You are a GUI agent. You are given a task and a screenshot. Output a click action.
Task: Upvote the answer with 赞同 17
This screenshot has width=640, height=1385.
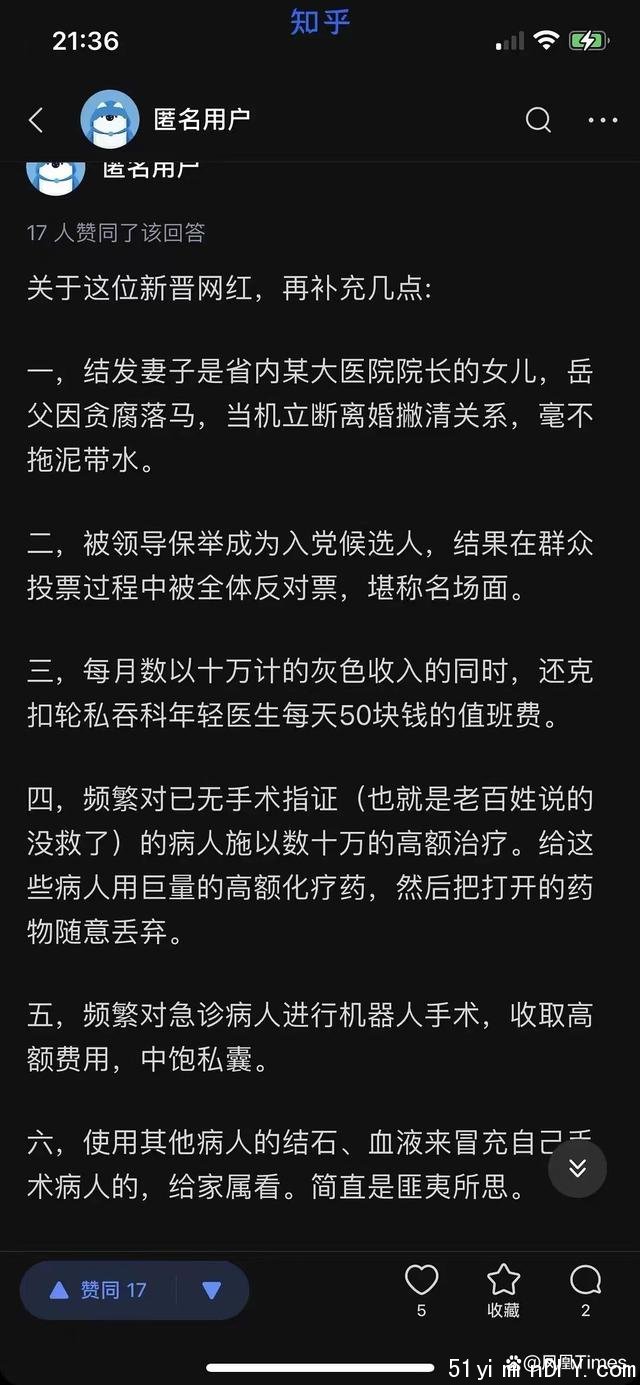[x=98, y=1290]
